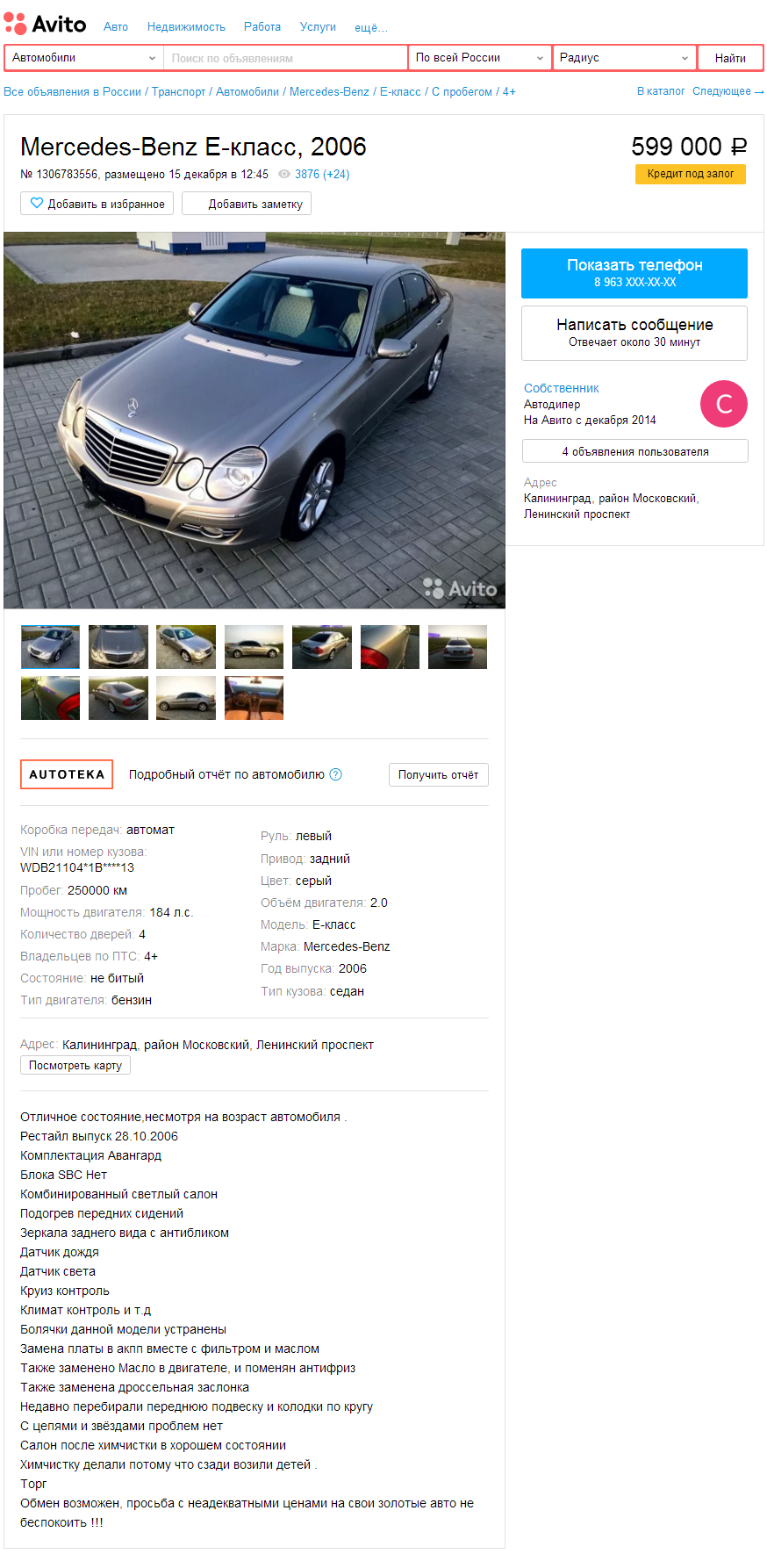The width and height of the screenshot is (767, 1568).
Task: Switch to "Недвижимость" section in header
Action: tap(186, 27)
